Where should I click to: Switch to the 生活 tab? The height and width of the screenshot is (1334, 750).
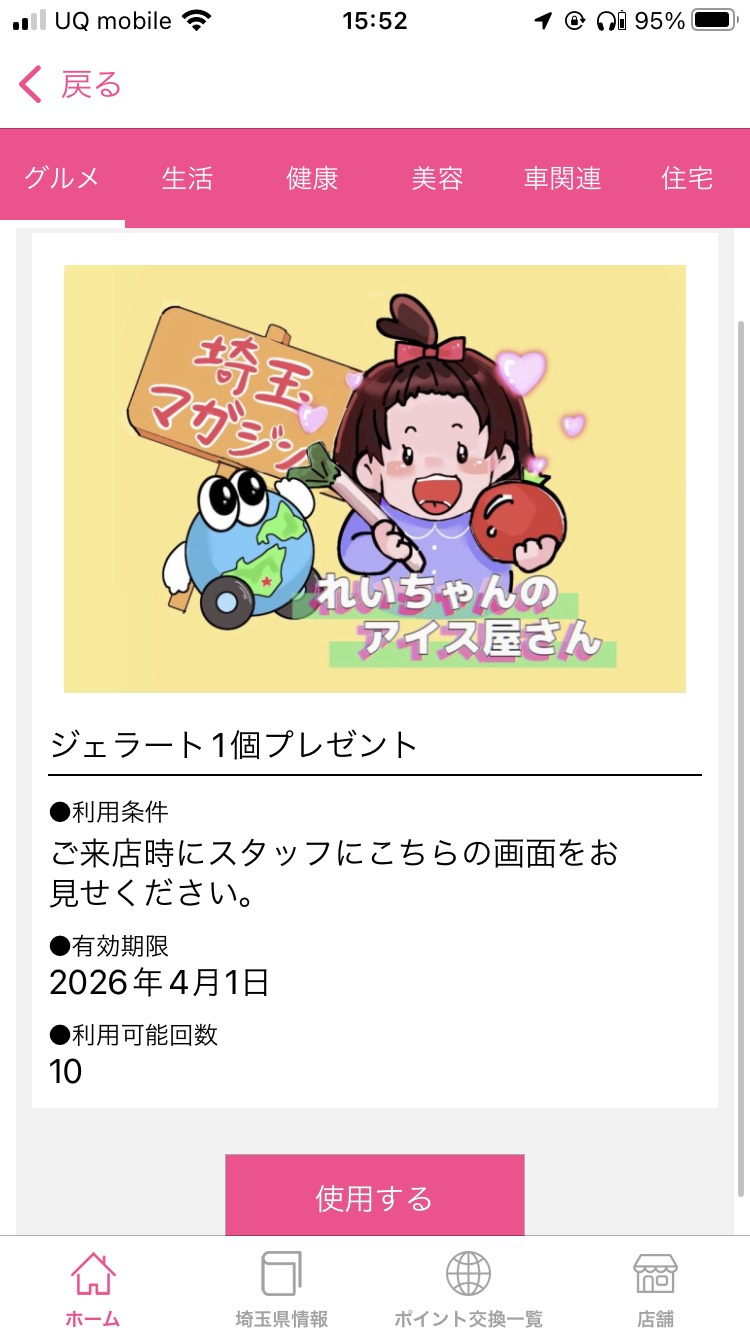tap(187, 178)
